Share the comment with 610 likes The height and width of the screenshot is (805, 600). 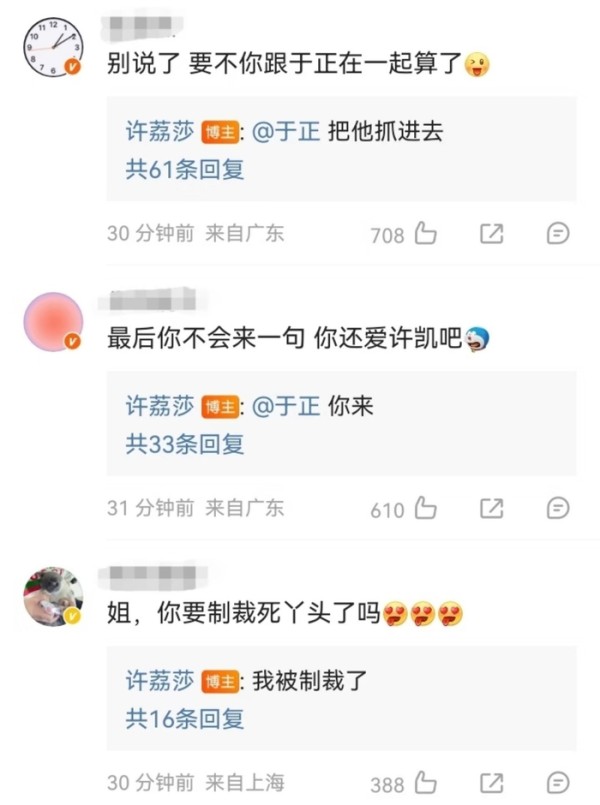point(491,509)
